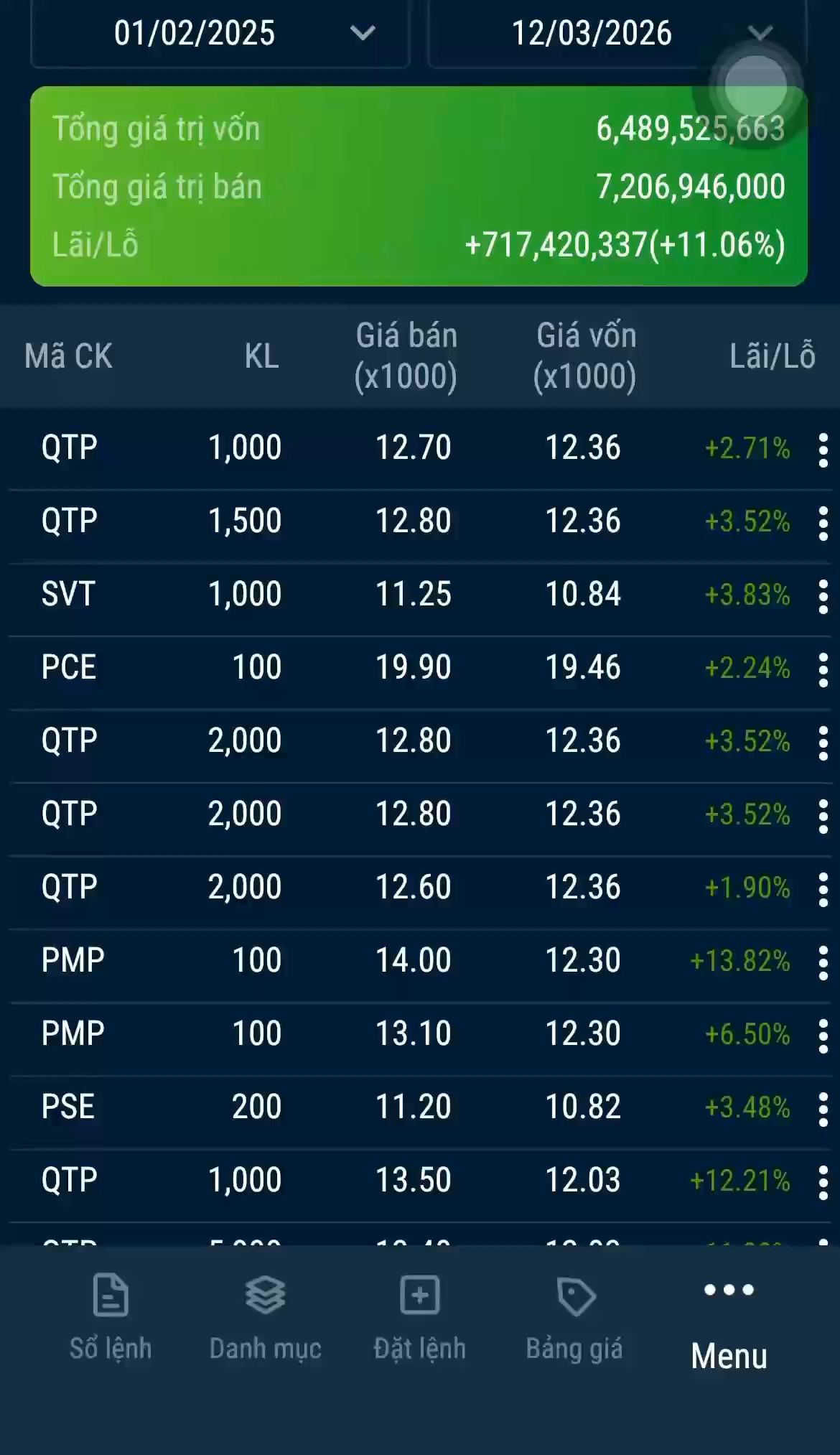Viewport: 840px width, 1455px height.
Task: Open the Bảng giá tab
Action: click(574, 1318)
